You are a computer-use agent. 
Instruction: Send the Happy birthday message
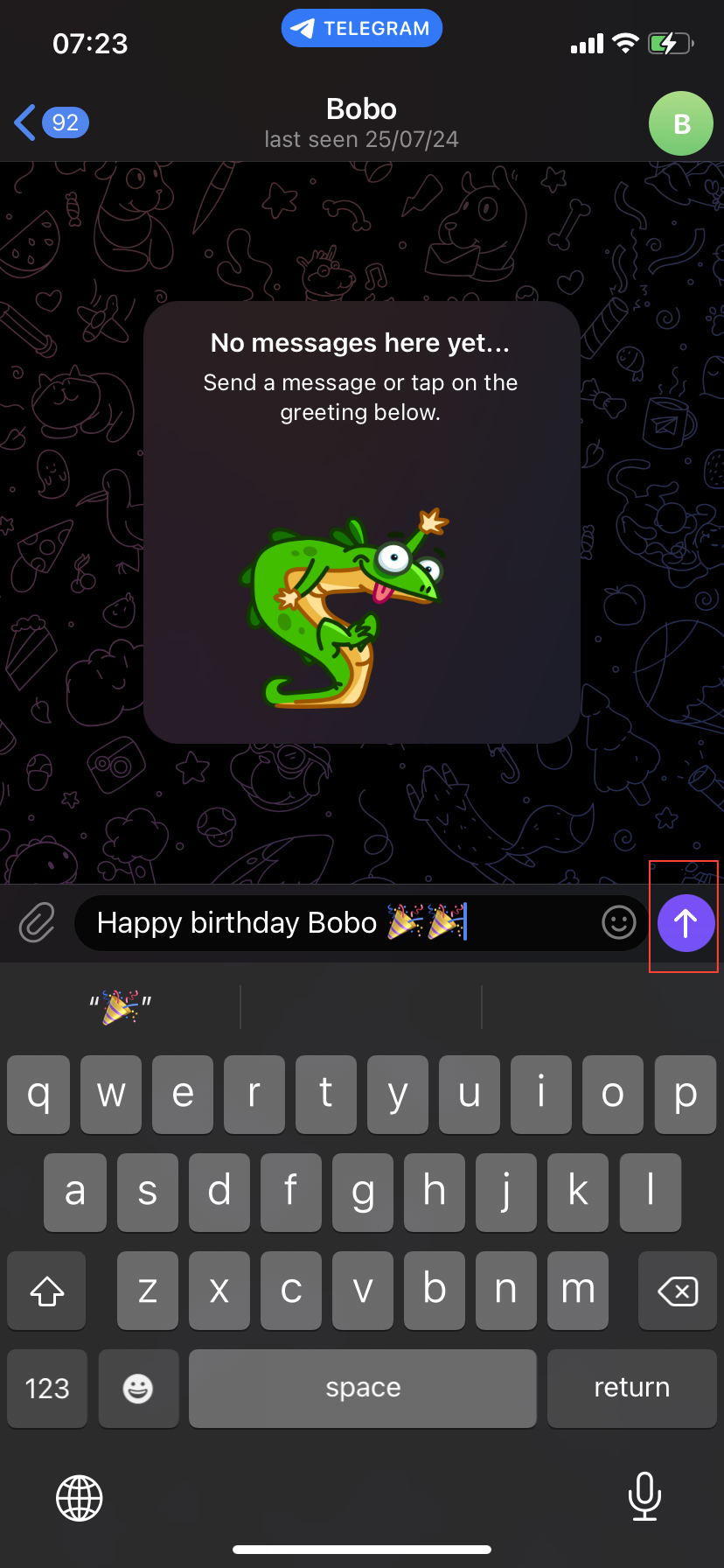click(x=686, y=923)
